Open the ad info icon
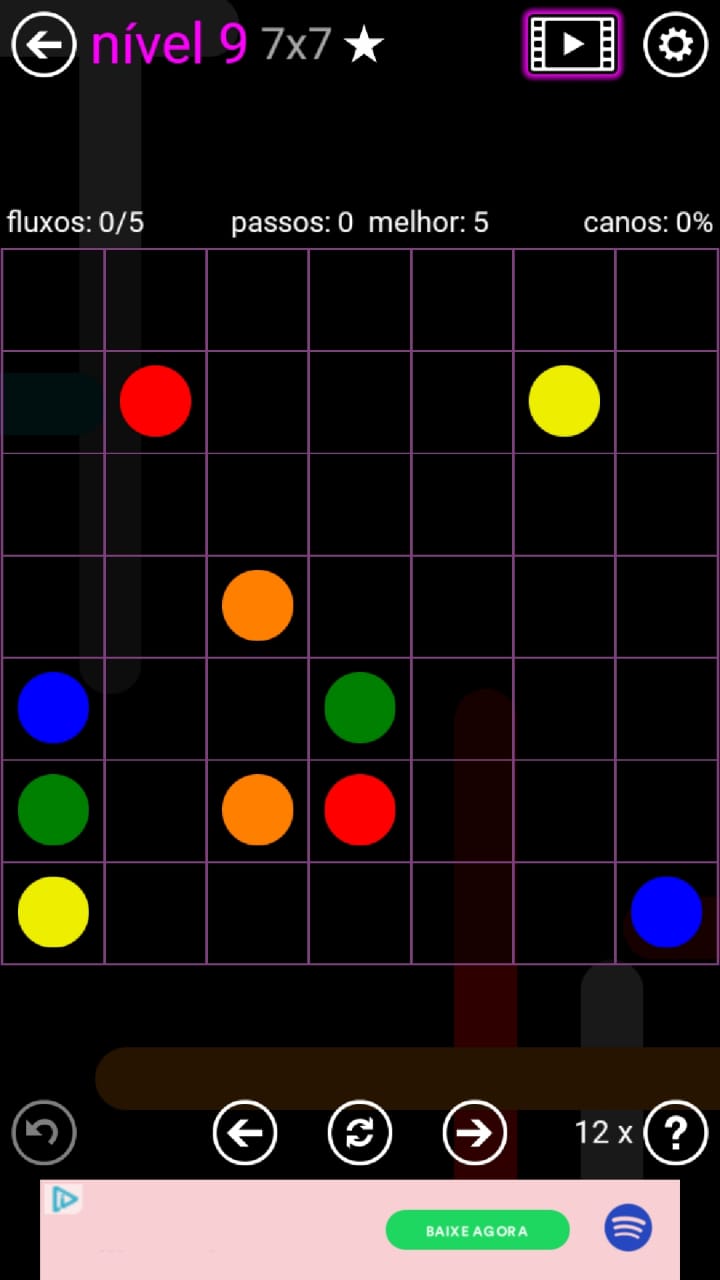This screenshot has height=1280, width=720. pos(64,1199)
